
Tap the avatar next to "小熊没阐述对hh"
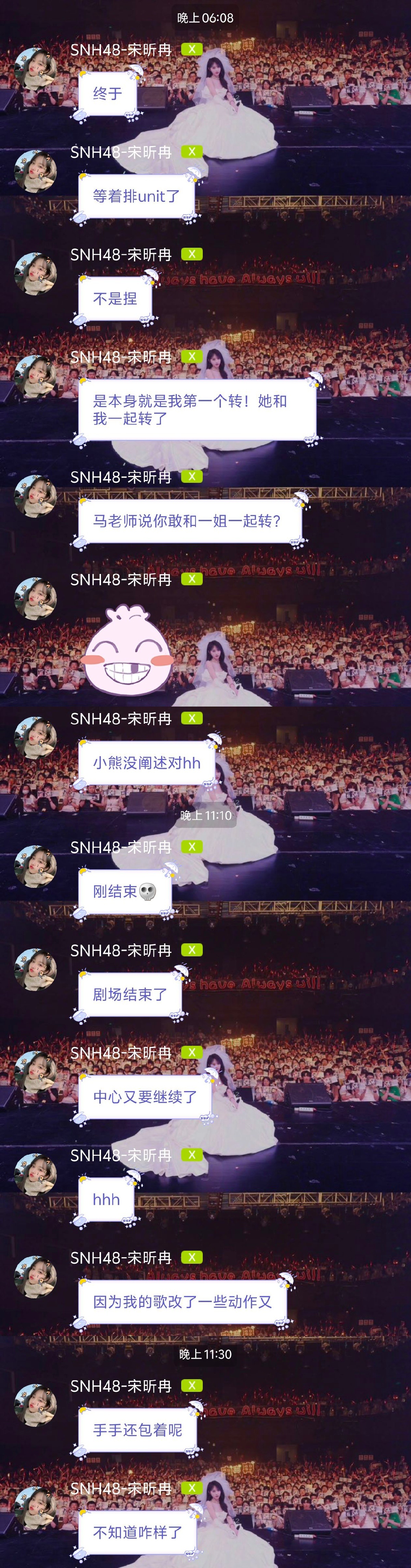click(35, 738)
